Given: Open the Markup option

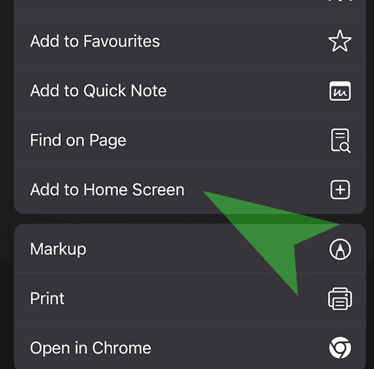Looking at the screenshot, I should point(190,249).
